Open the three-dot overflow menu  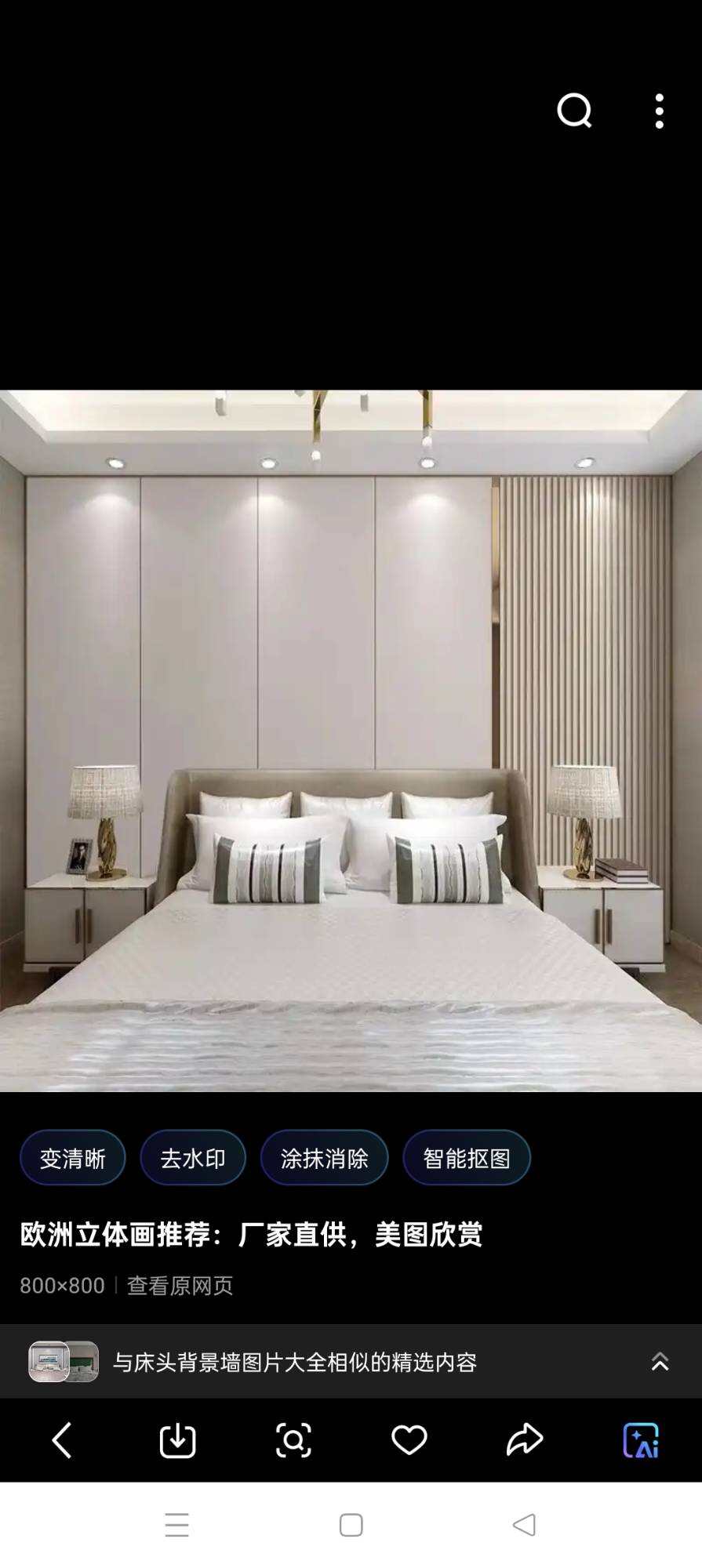(x=659, y=111)
